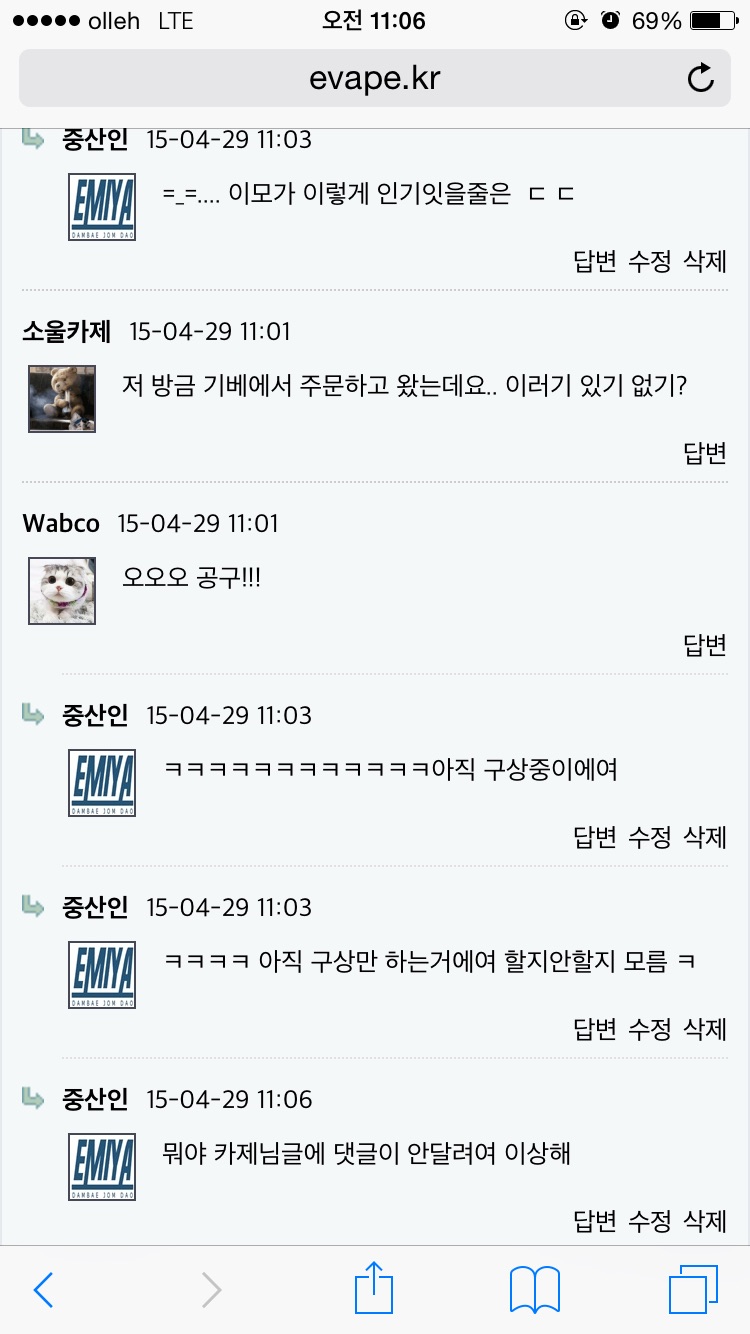This screenshot has height=1334, width=750.
Task: Edit the '구상중이에여' comment with 수정
Action: (x=650, y=837)
